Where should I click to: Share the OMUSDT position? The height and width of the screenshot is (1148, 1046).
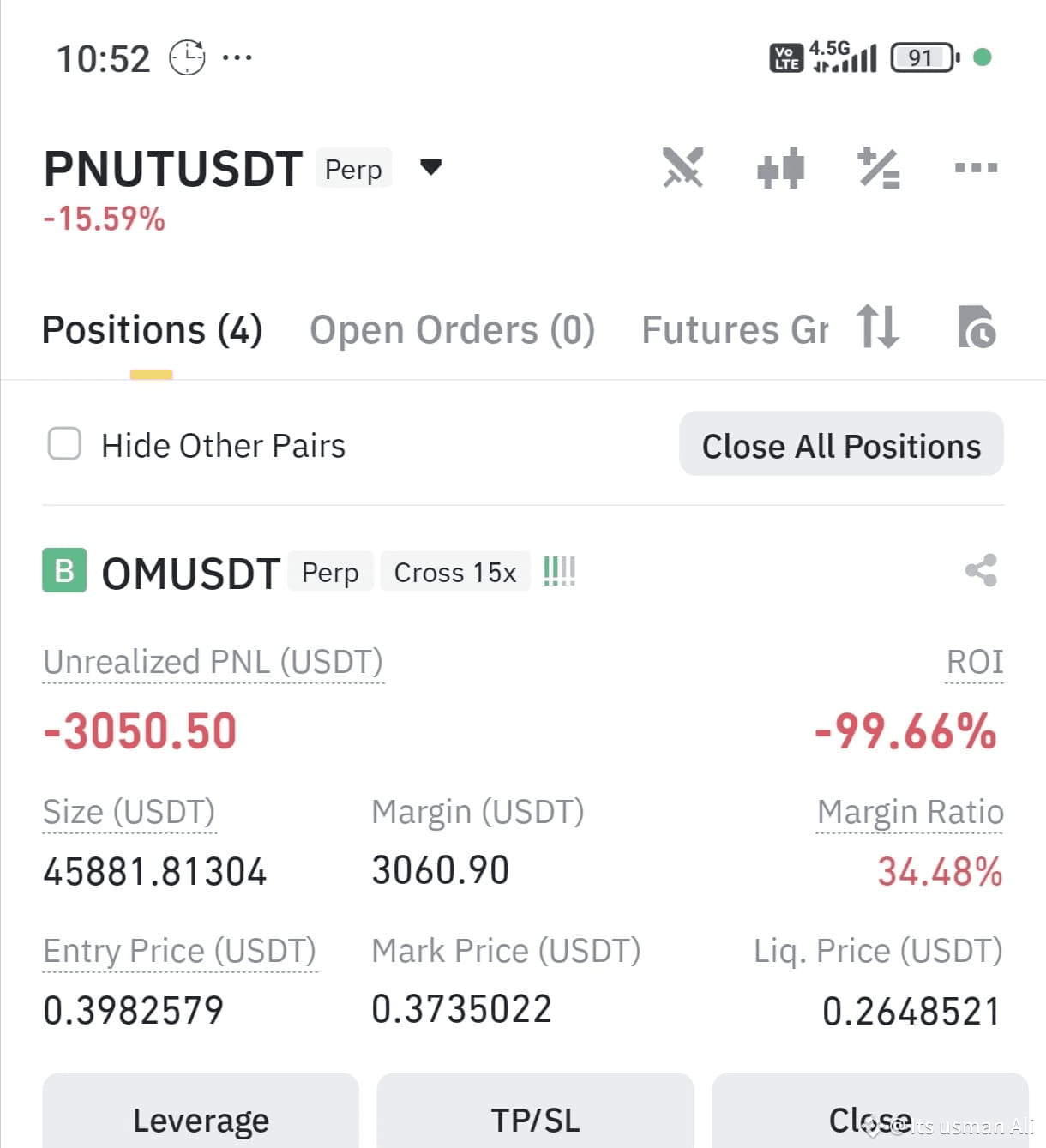click(x=981, y=570)
